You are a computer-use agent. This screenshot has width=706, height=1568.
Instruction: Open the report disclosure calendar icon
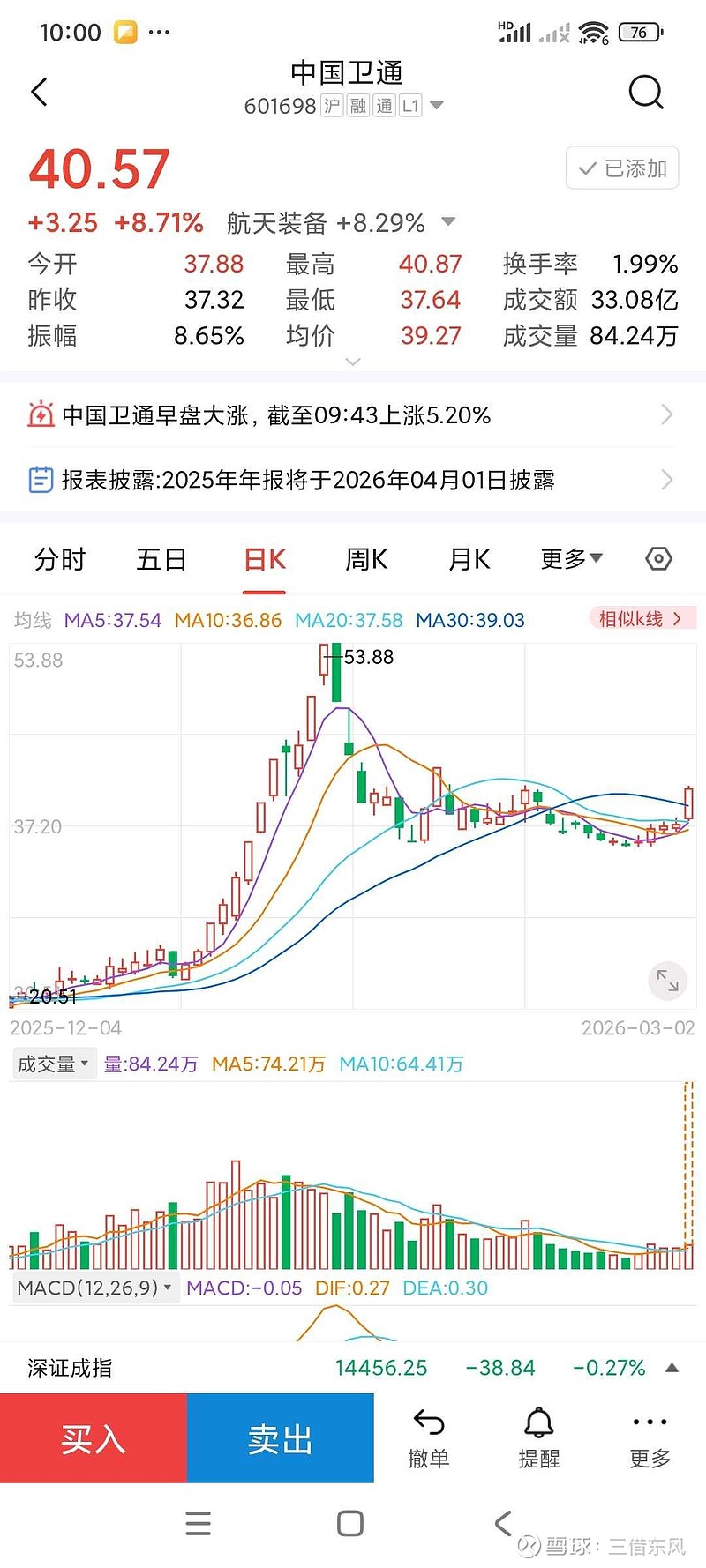click(x=41, y=480)
